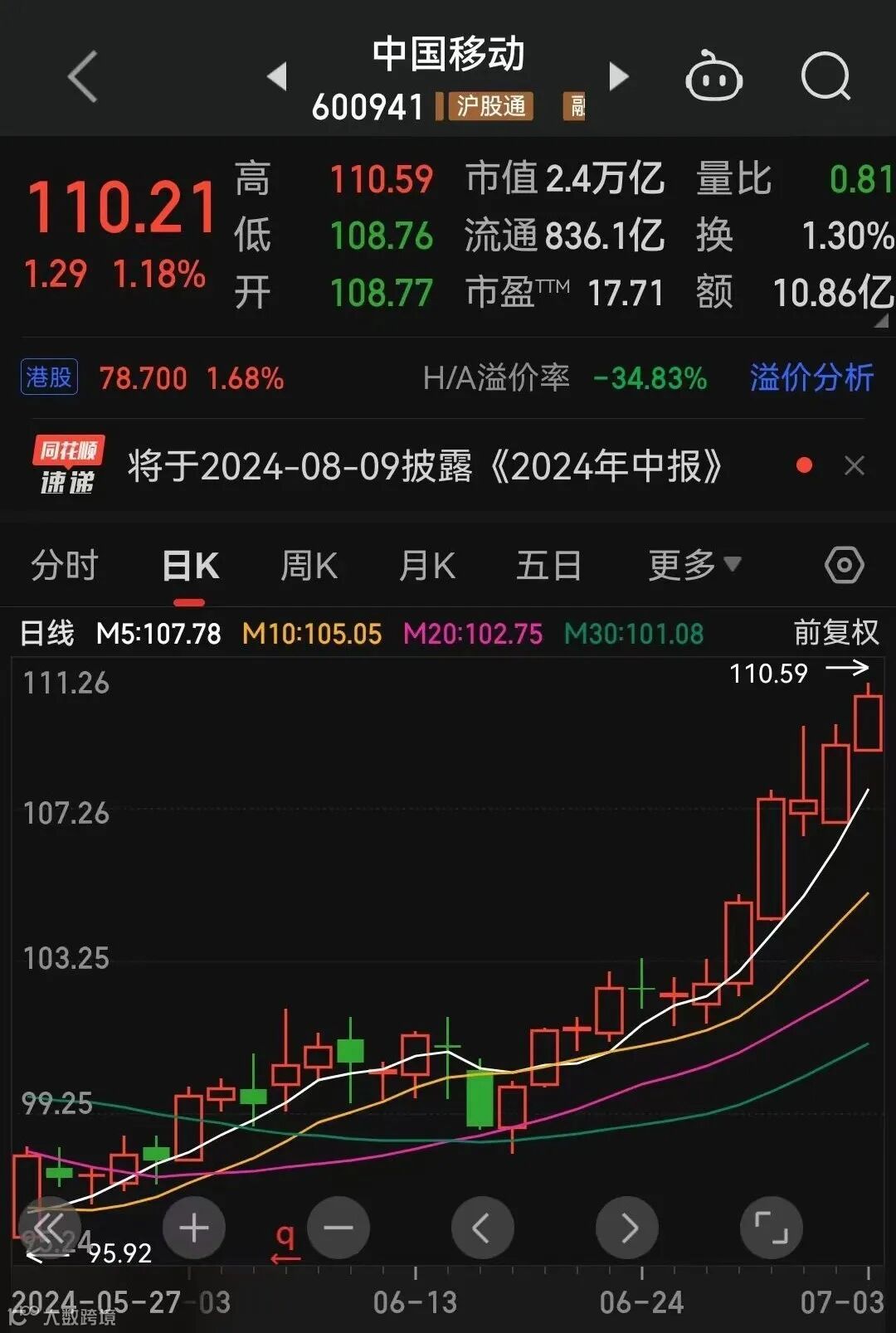
Task: Switch to the 周K chart tab
Action: click(x=309, y=566)
